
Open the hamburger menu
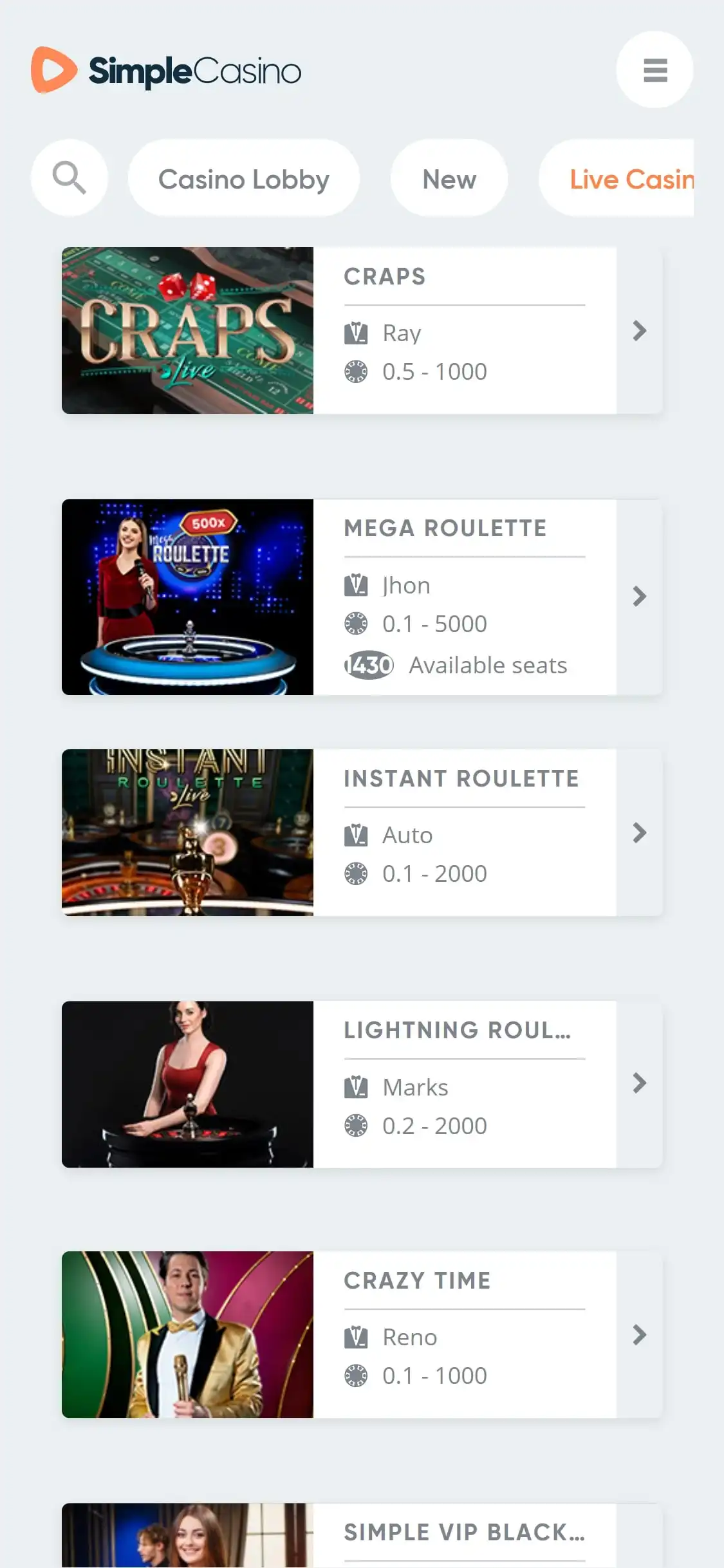pos(654,70)
